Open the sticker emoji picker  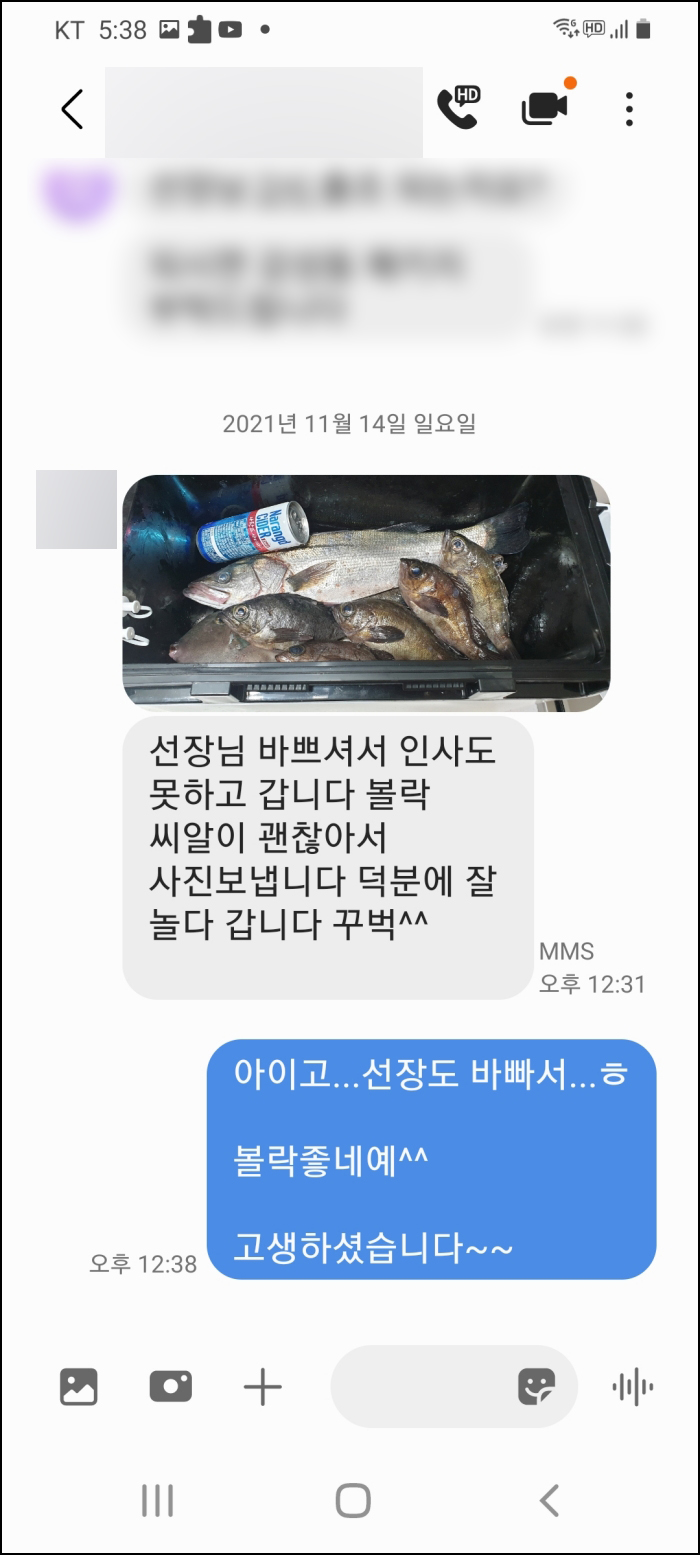537,1387
